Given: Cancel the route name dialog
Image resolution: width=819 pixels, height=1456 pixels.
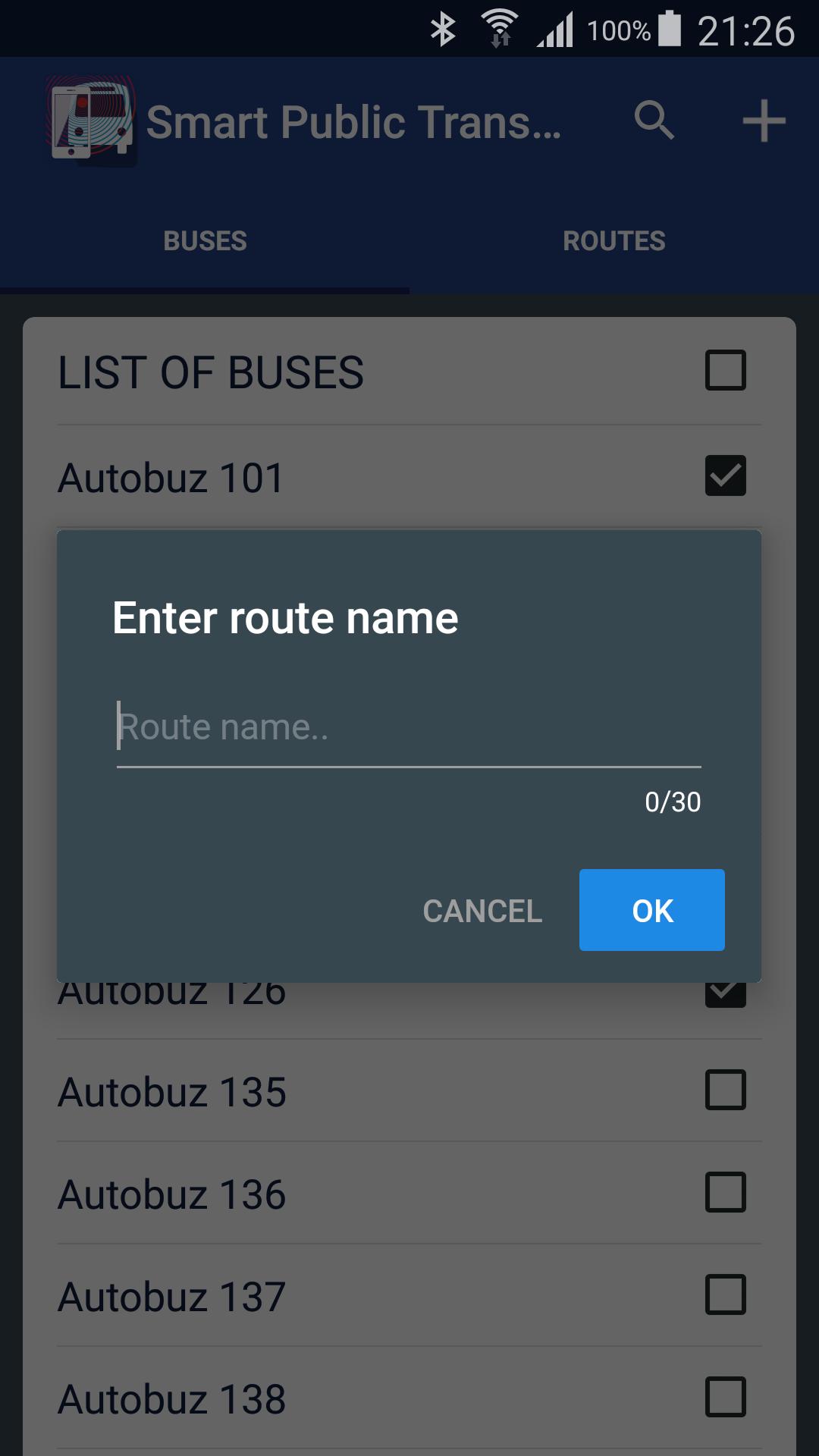Looking at the screenshot, I should pyautogui.click(x=482, y=911).
